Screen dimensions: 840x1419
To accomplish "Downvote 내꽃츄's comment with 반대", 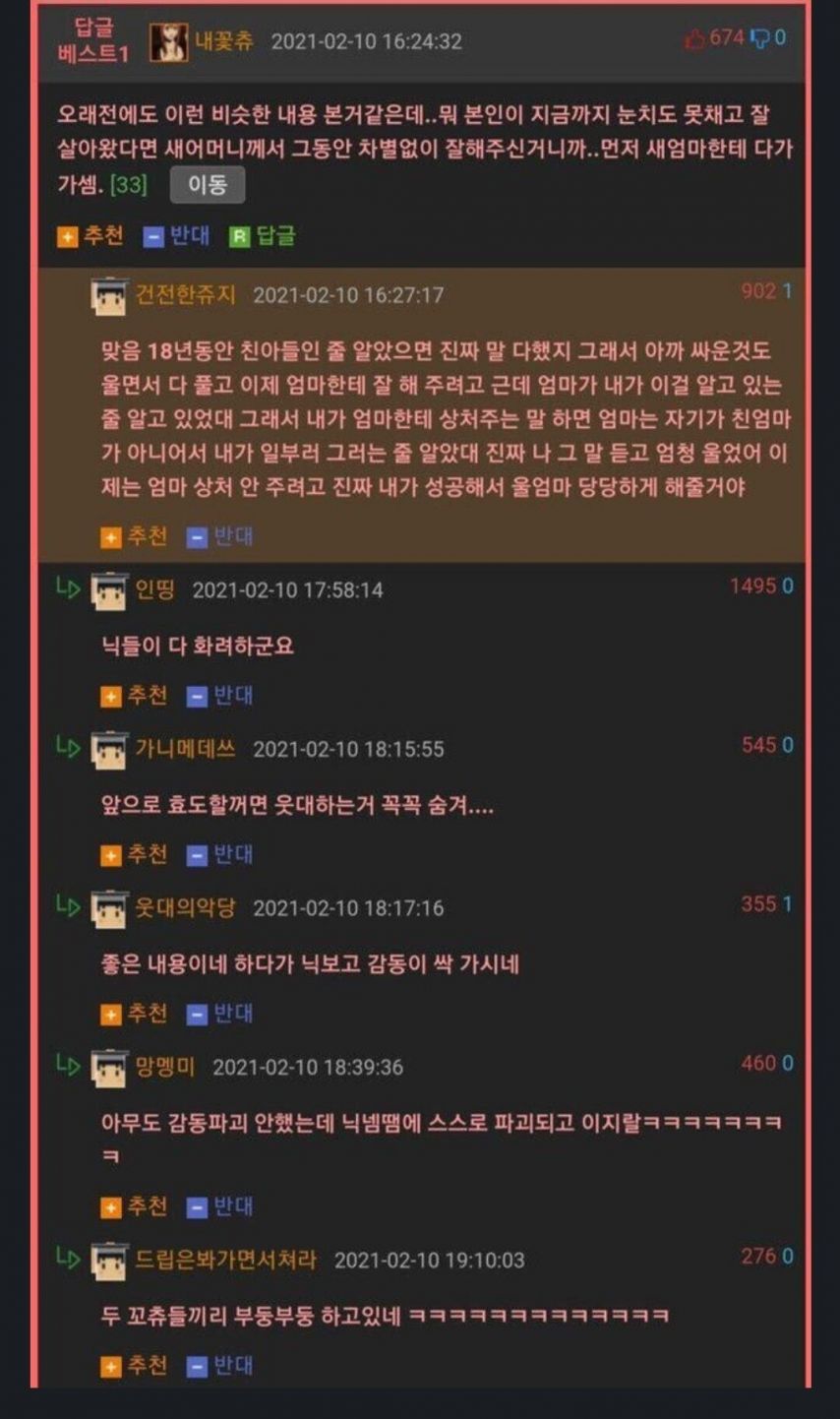I will click(176, 236).
